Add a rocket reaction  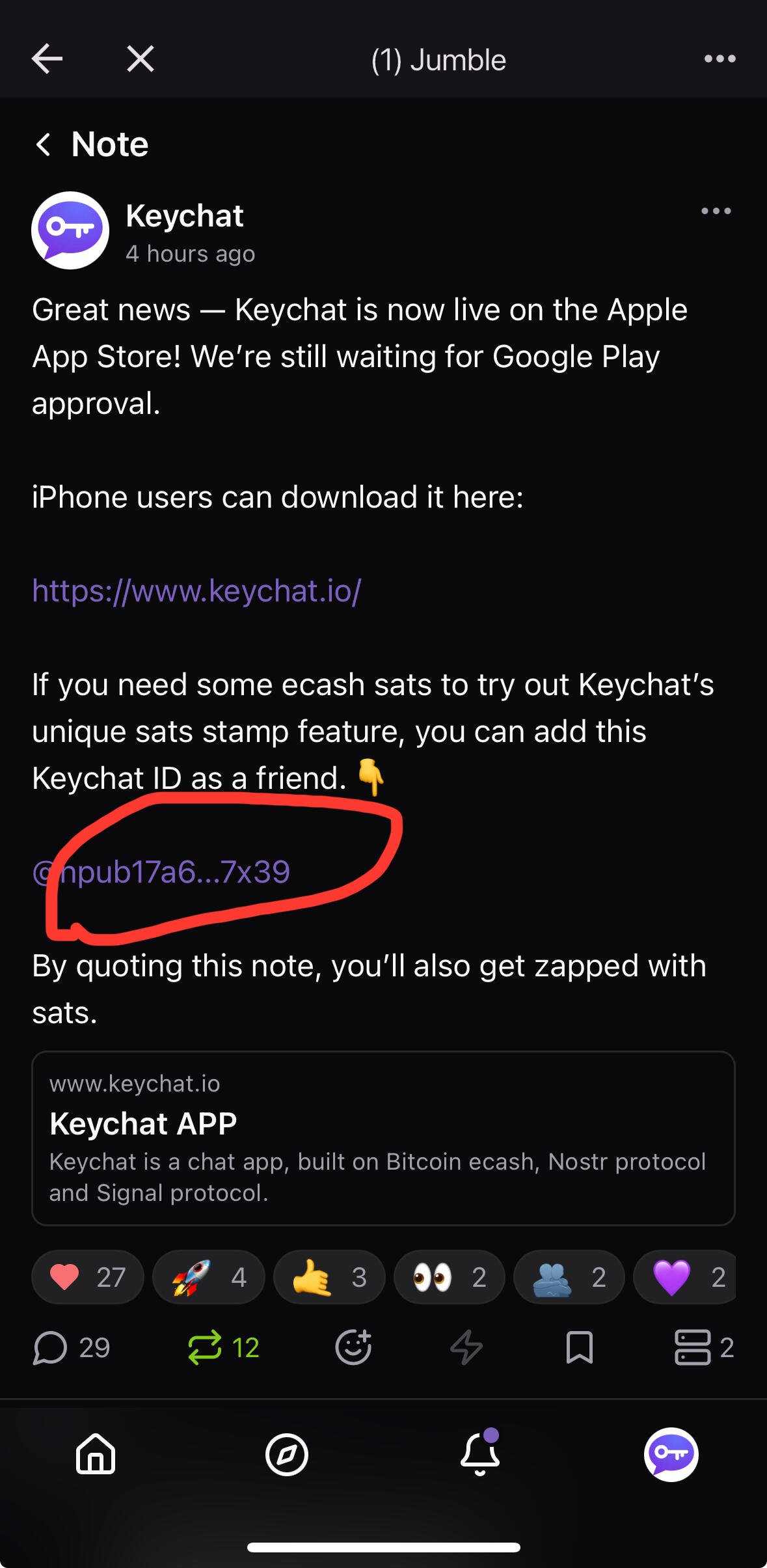point(209,1277)
